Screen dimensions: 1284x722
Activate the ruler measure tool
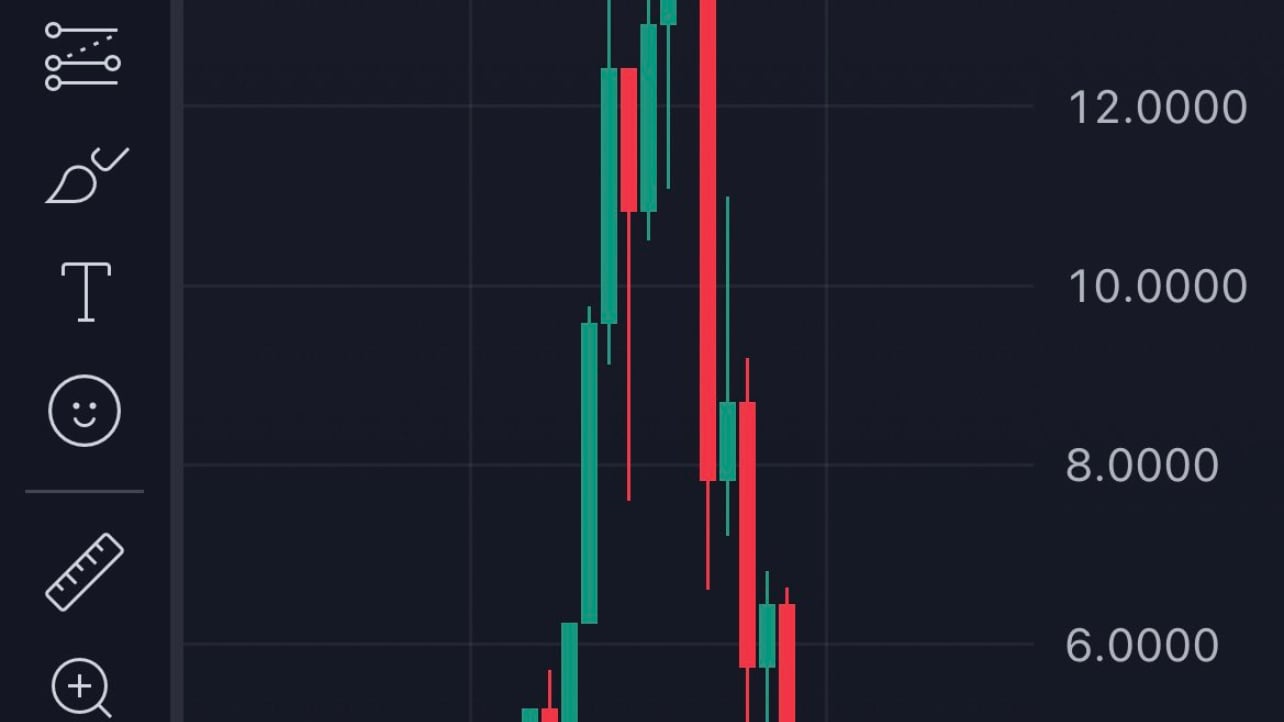tap(85, 572)
